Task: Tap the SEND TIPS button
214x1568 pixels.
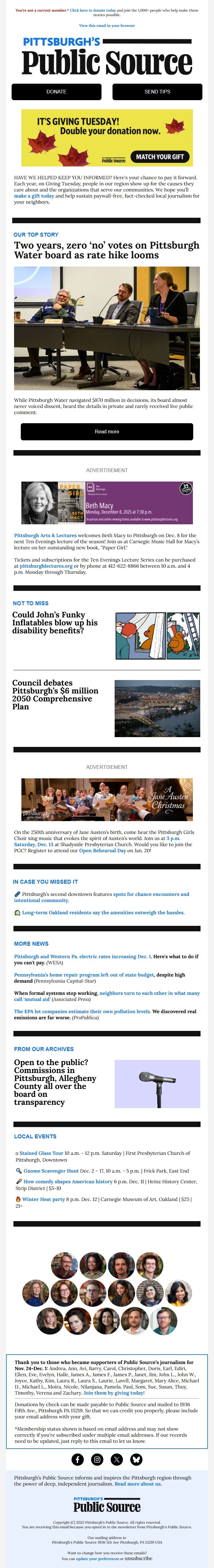Action: click(x=157, y=91)
